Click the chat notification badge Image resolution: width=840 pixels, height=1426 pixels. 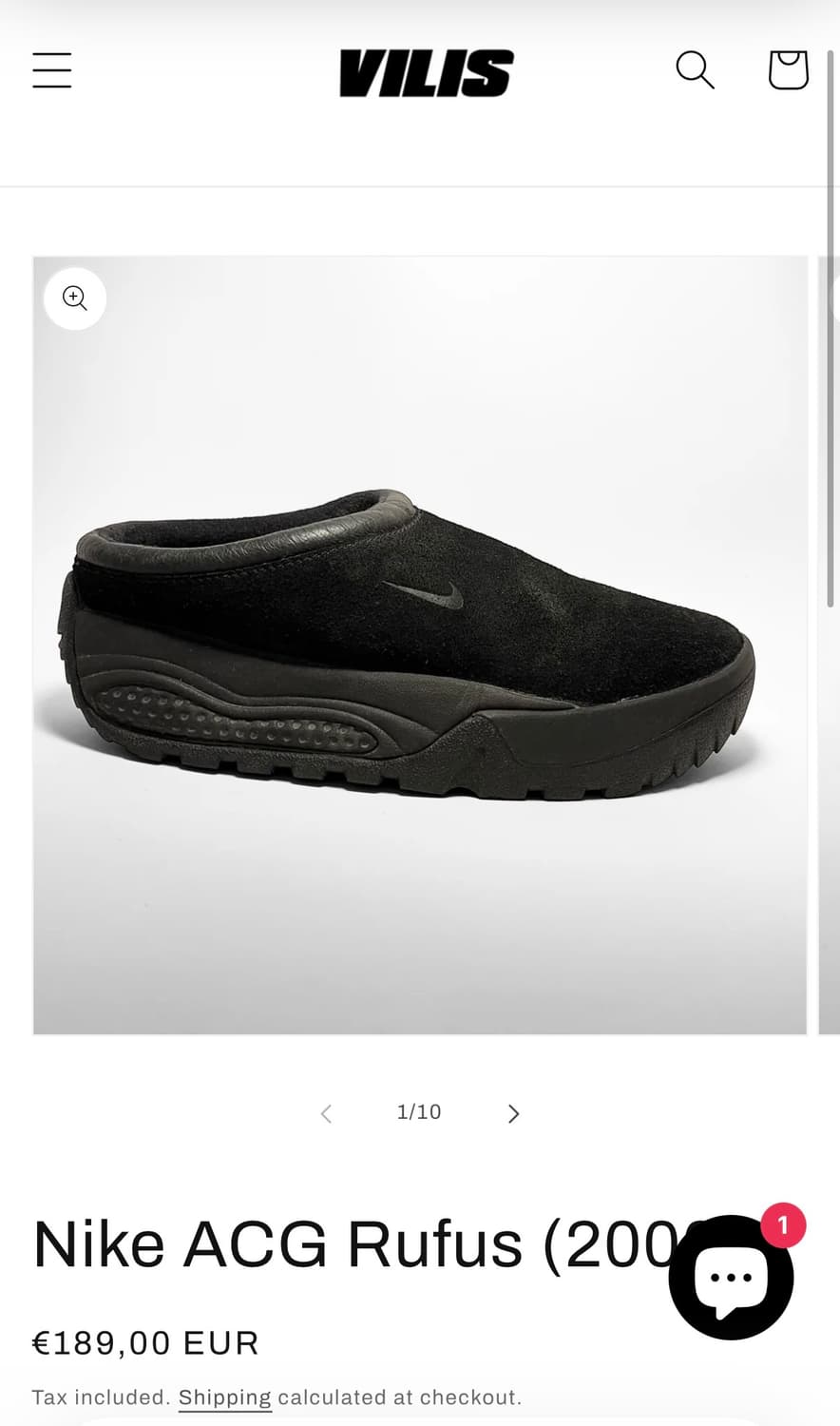pyautogui.click(x=782, y=1226)
